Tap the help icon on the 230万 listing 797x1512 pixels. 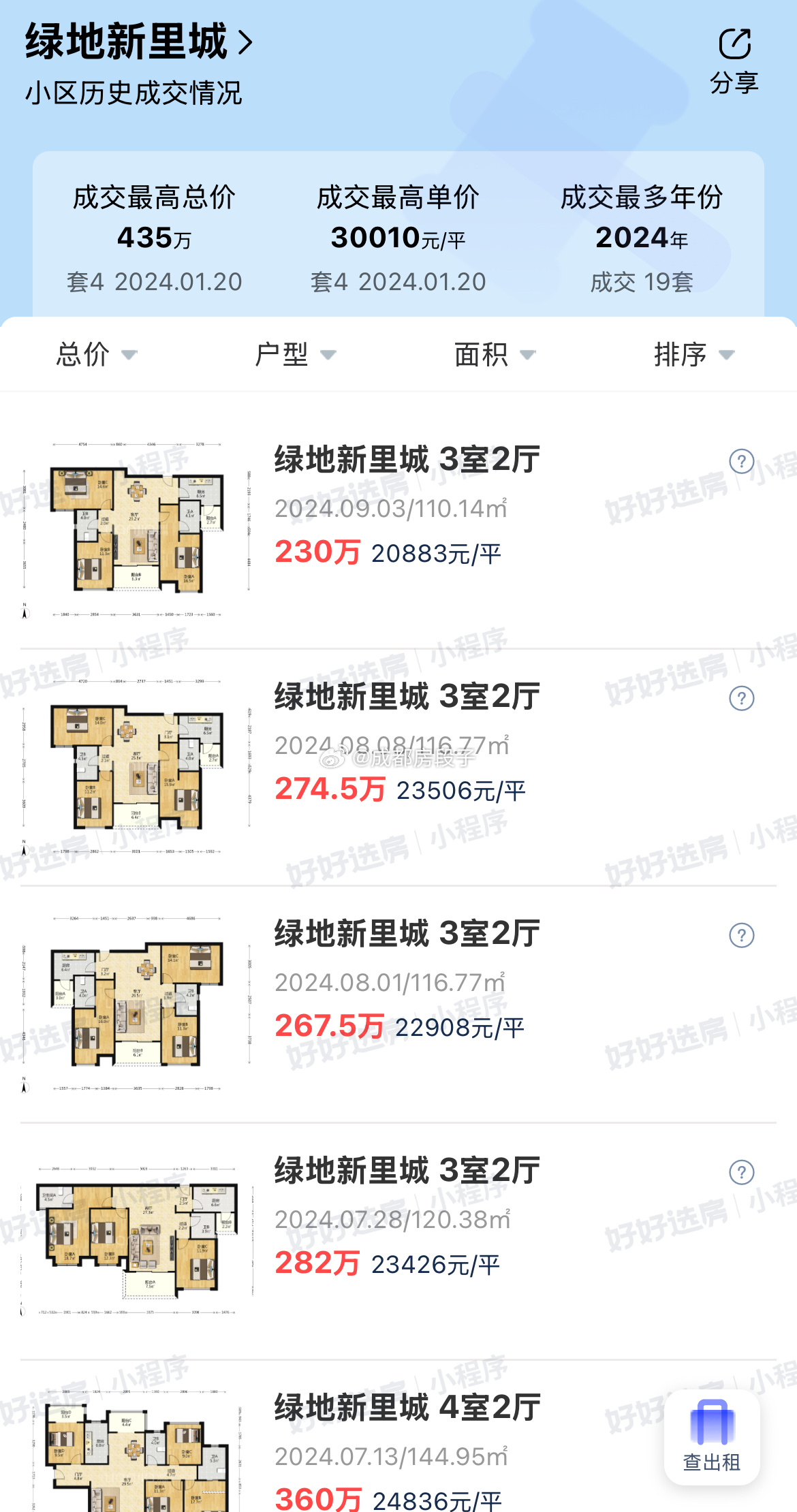point(741,462)
